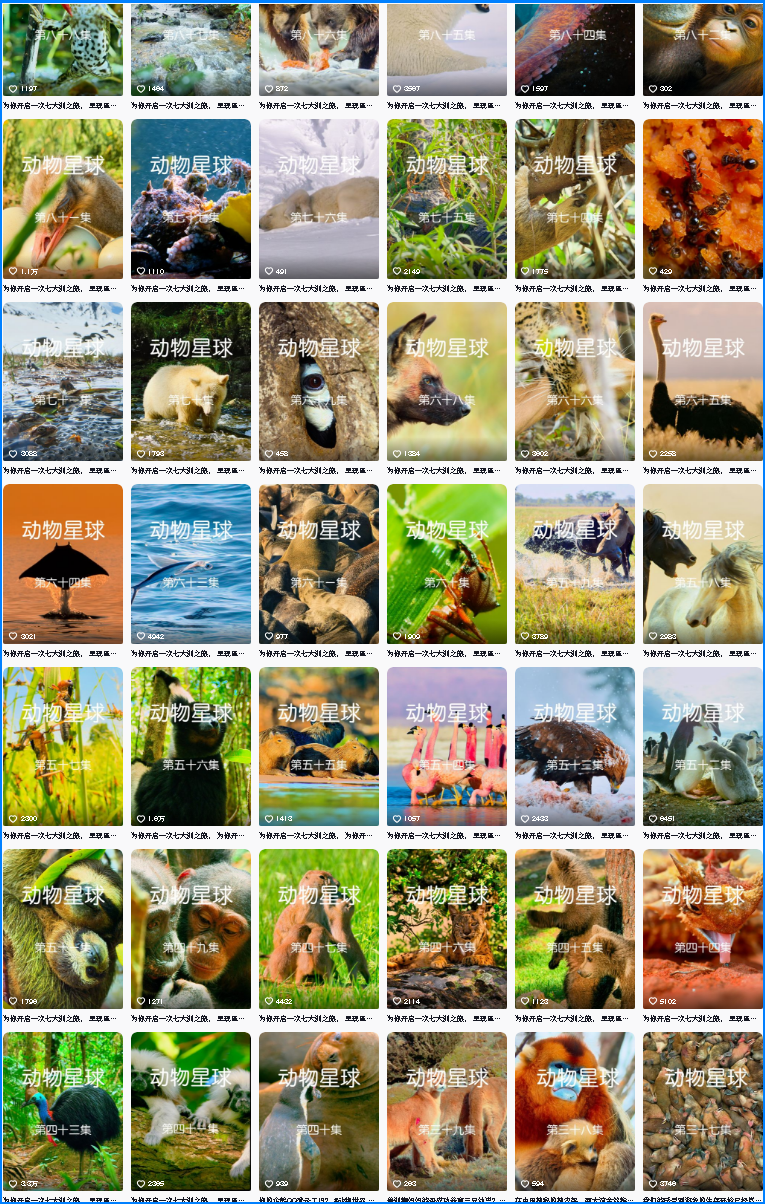
Task: Open the ants video with 429 likes
Action: (703, 199)
